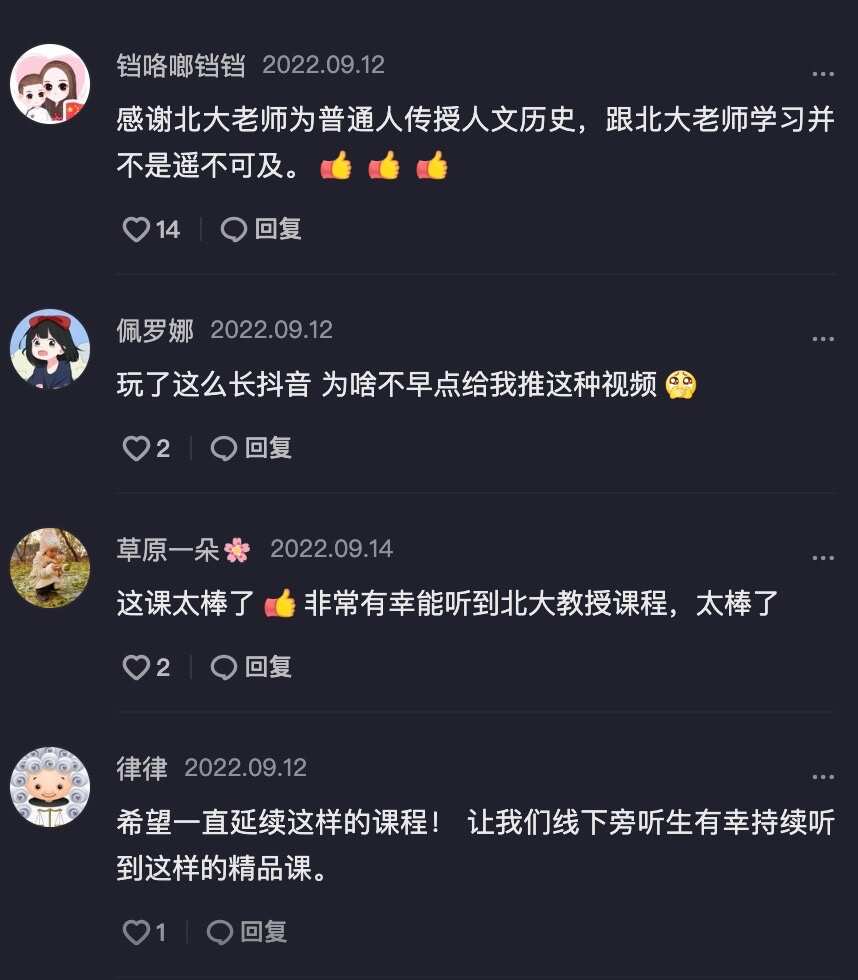Visit 律律's profile via avatar
Viewport: 858px width, 980px height.
[x=50, y=787]
